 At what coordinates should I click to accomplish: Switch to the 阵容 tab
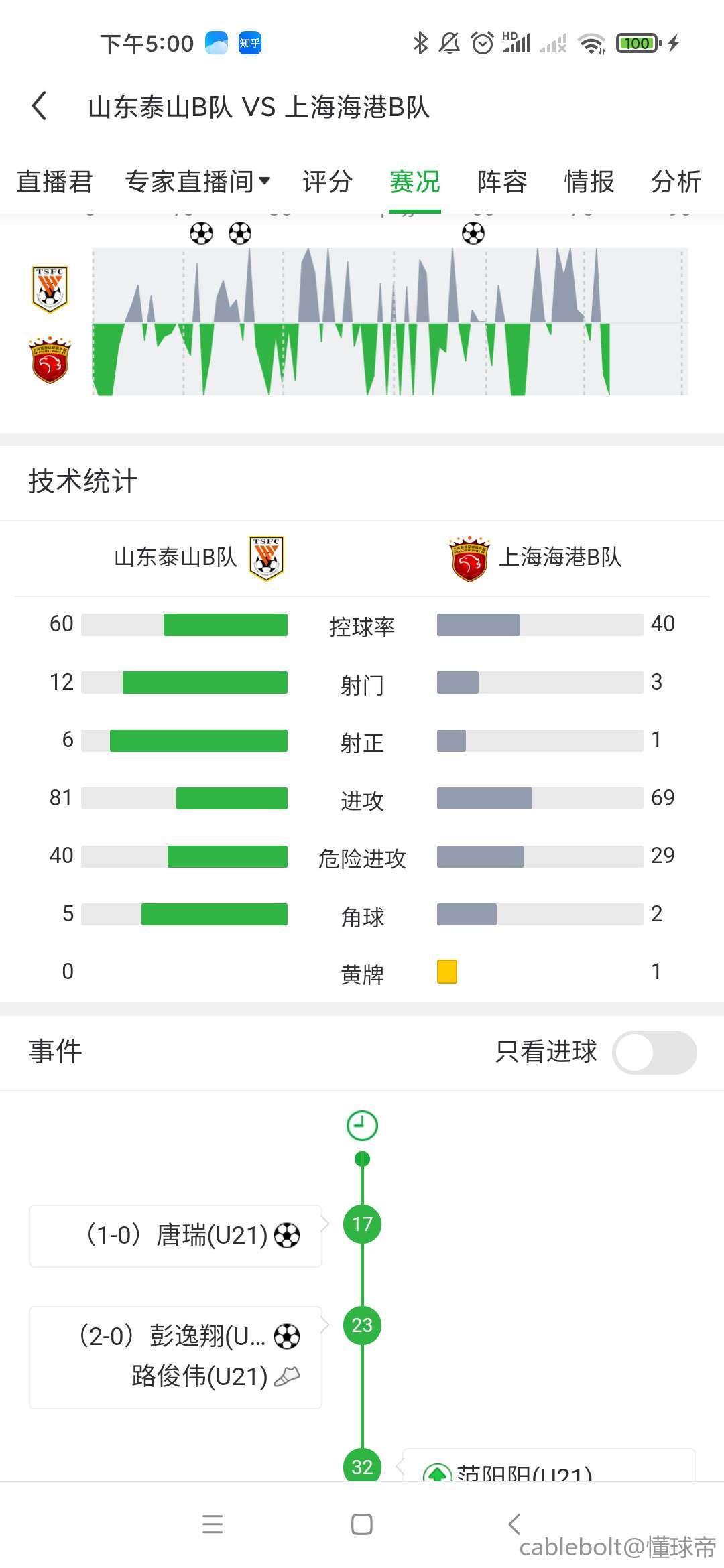click(502, 182)
